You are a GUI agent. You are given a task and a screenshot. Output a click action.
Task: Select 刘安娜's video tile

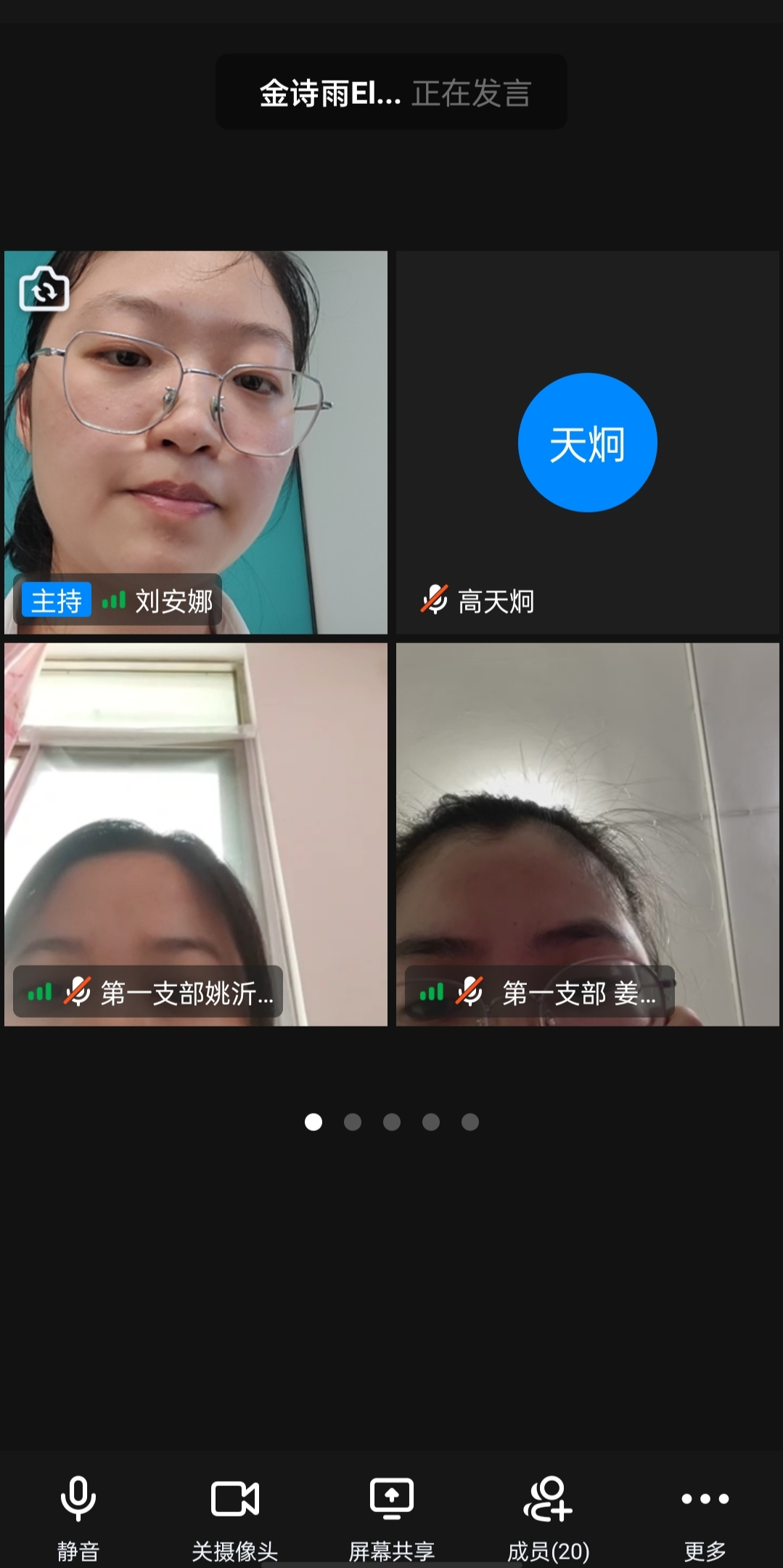point(196,443)
